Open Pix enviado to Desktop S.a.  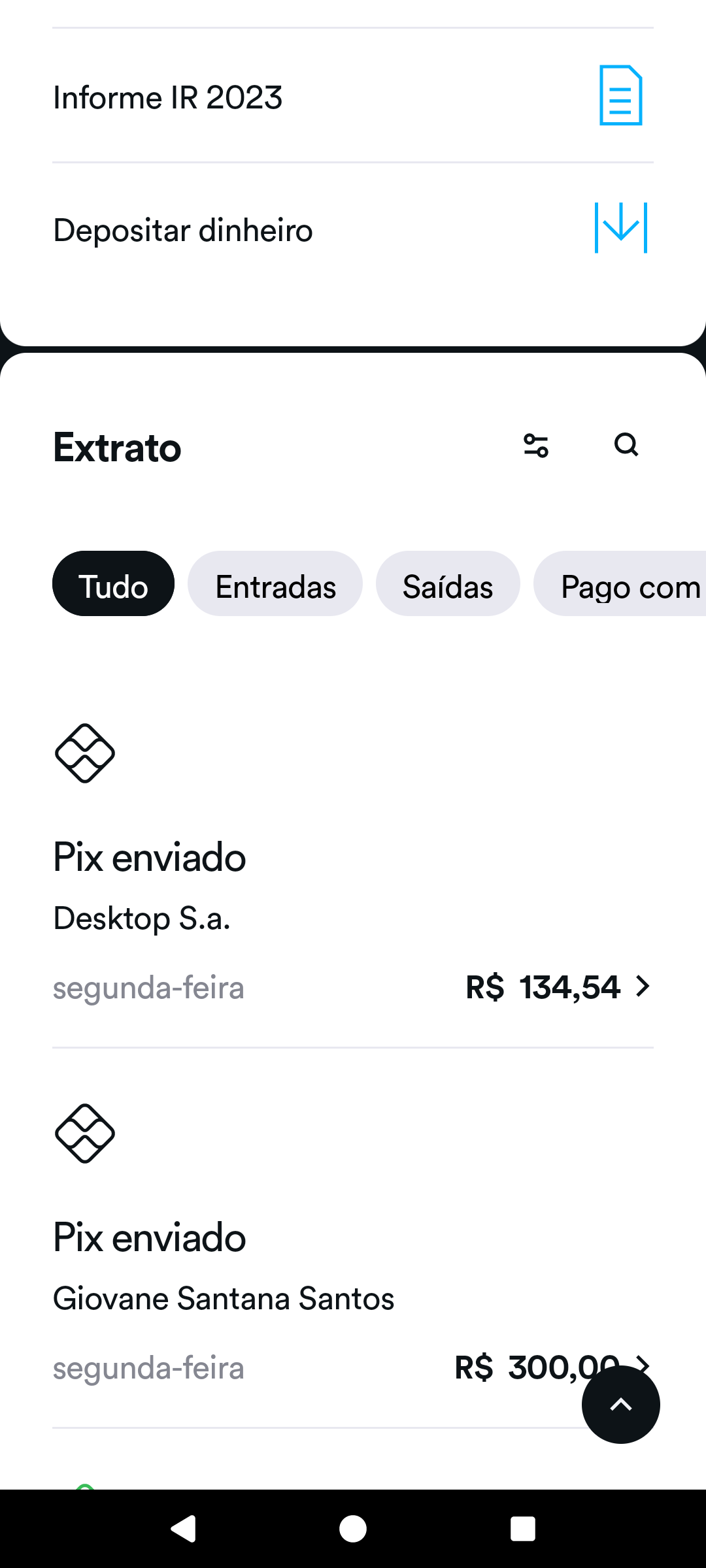[353, 915]
